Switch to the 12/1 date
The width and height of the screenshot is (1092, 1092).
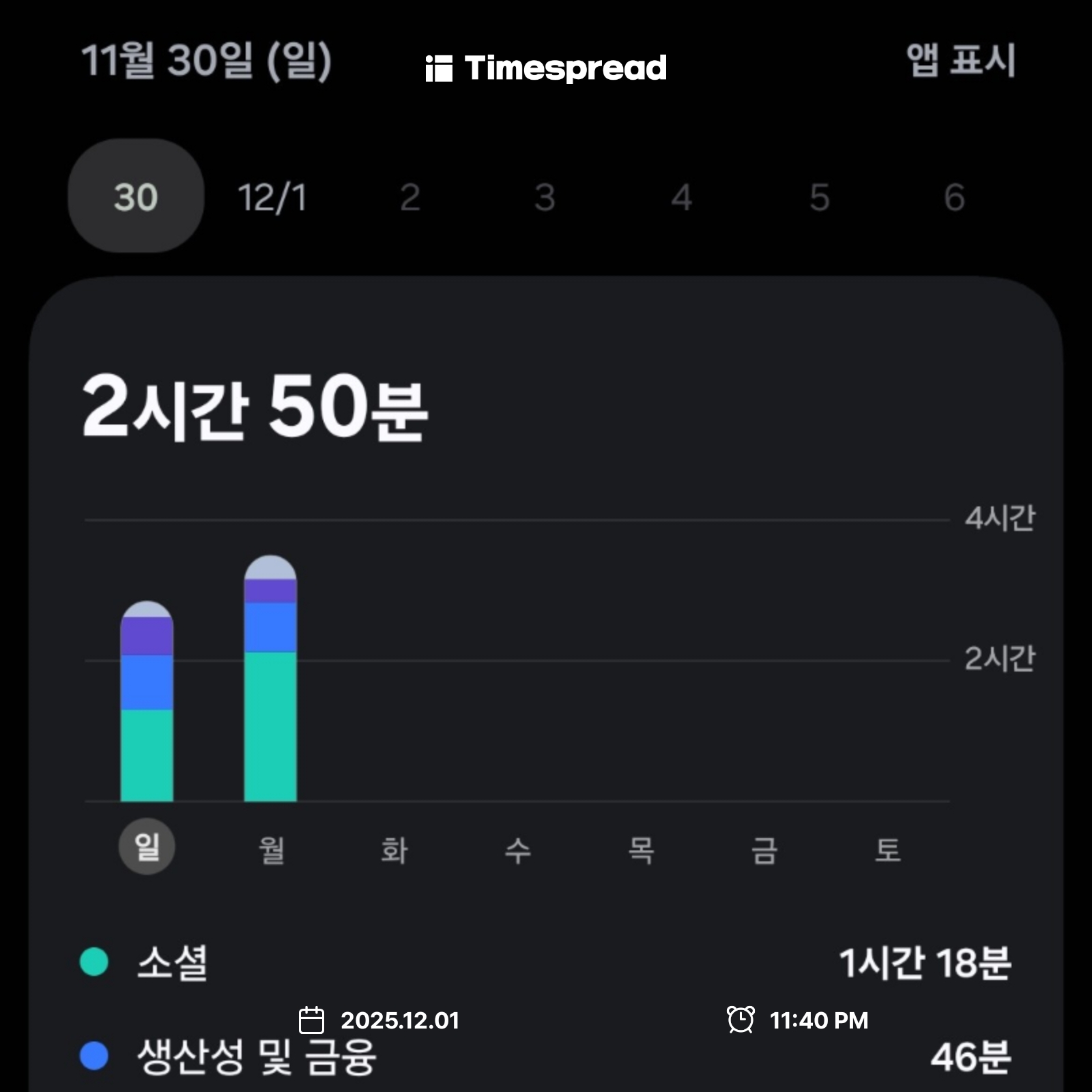pyautogui.click(x=272, y=198)
